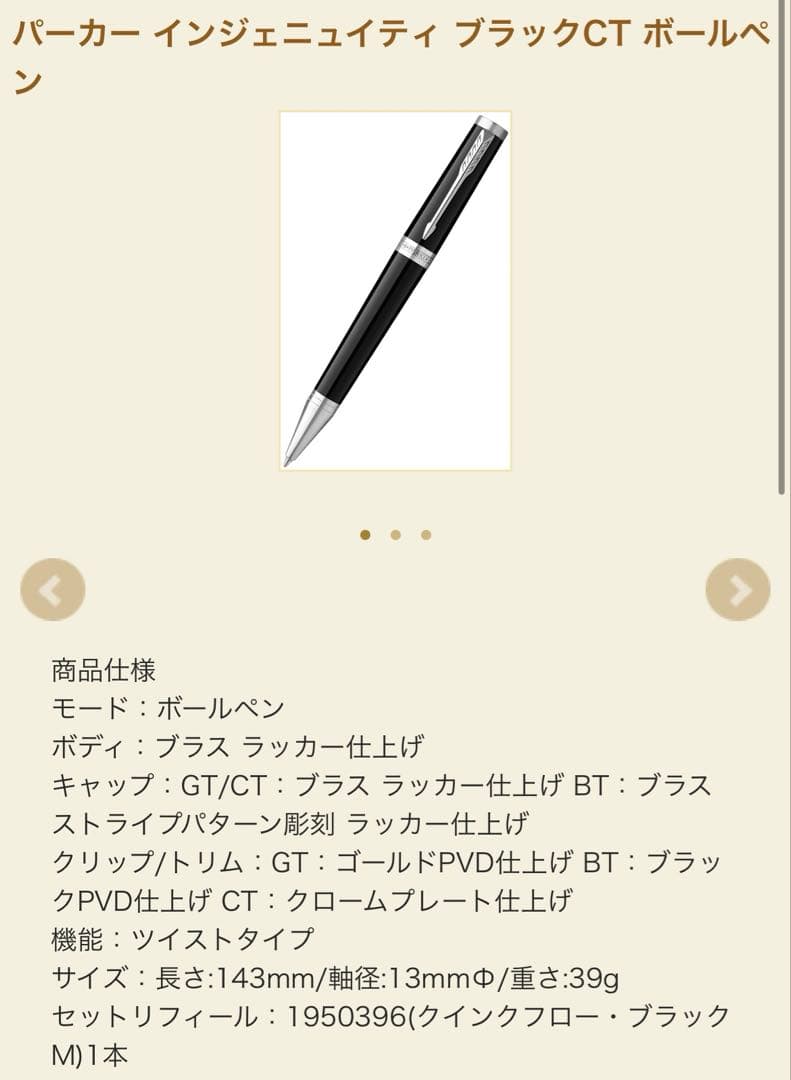Click the active image indicator dot
The height and width of the screenshot is (1080, 791).
367,535
